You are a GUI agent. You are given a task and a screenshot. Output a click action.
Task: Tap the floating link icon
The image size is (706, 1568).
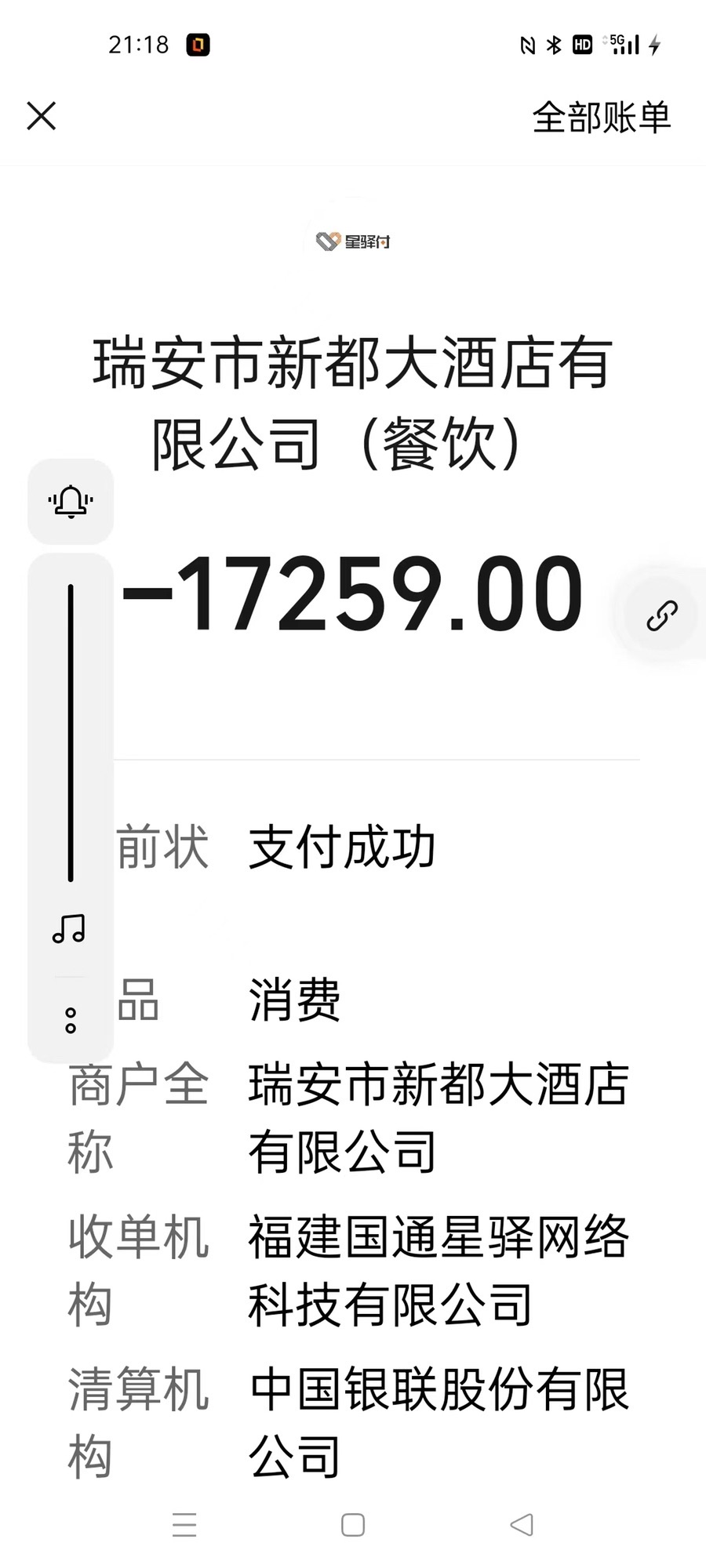[661, 615]
